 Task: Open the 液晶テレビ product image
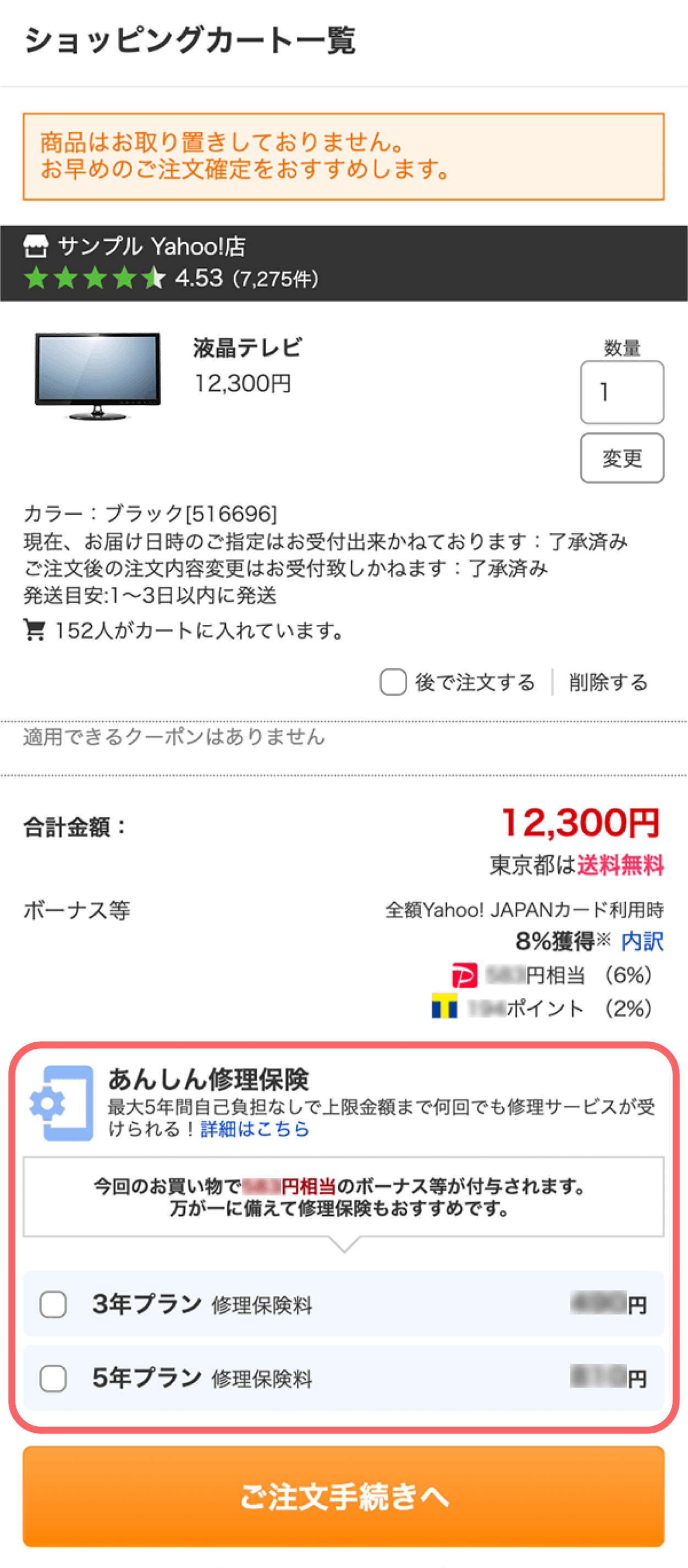pos(97,376)
